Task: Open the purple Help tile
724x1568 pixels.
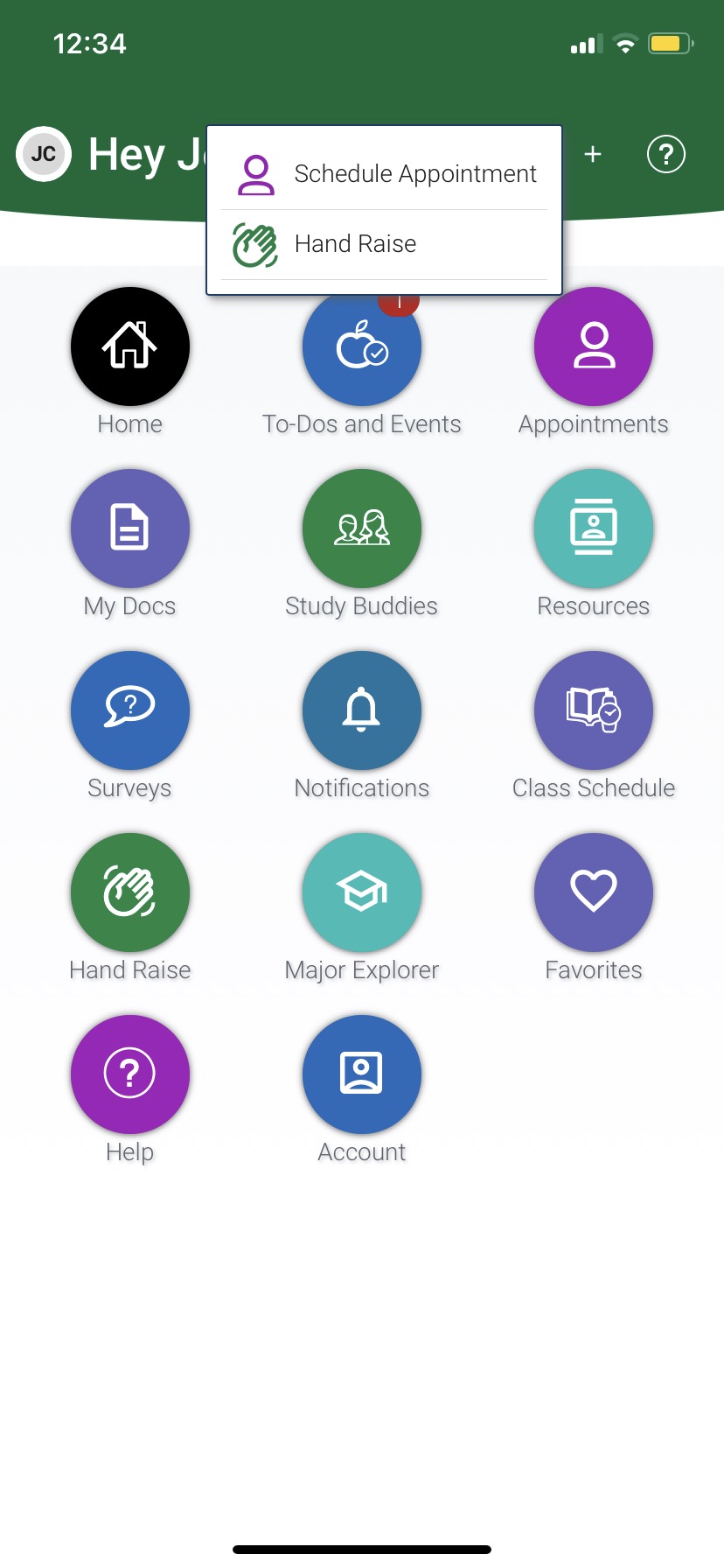Action: (130, 1075)
